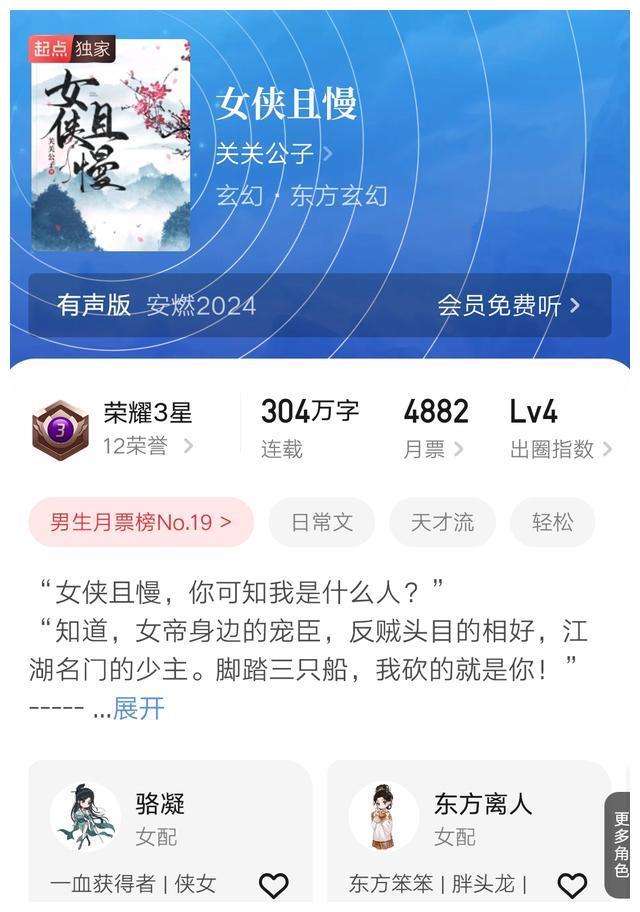The width and height of the screenshot is (640, 912).
Task: Like the character 骆凝
Action: tap(273, 885)
